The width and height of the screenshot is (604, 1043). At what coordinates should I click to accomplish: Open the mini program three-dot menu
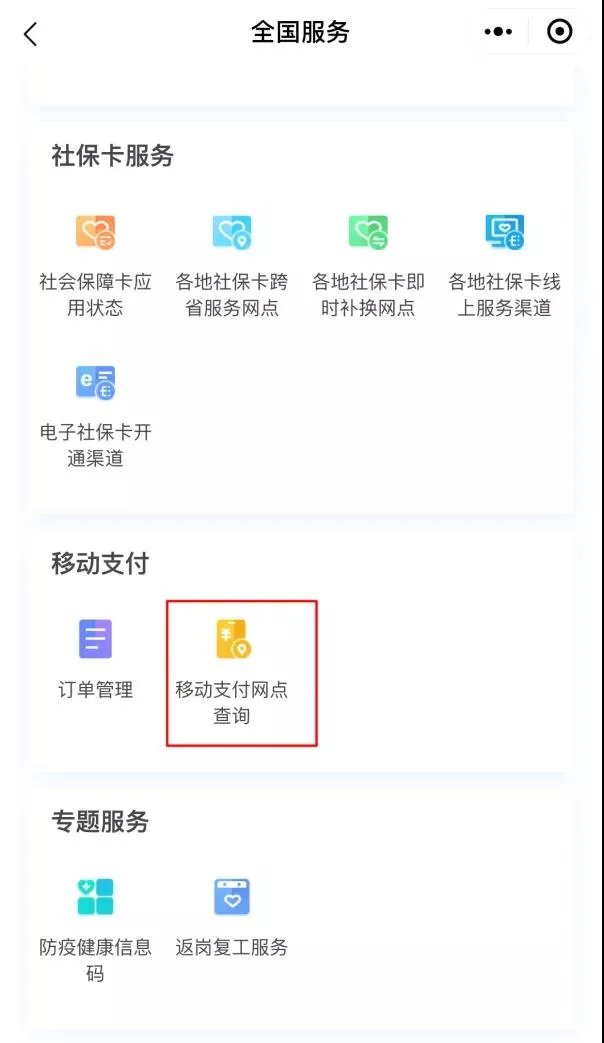point(498,32)
